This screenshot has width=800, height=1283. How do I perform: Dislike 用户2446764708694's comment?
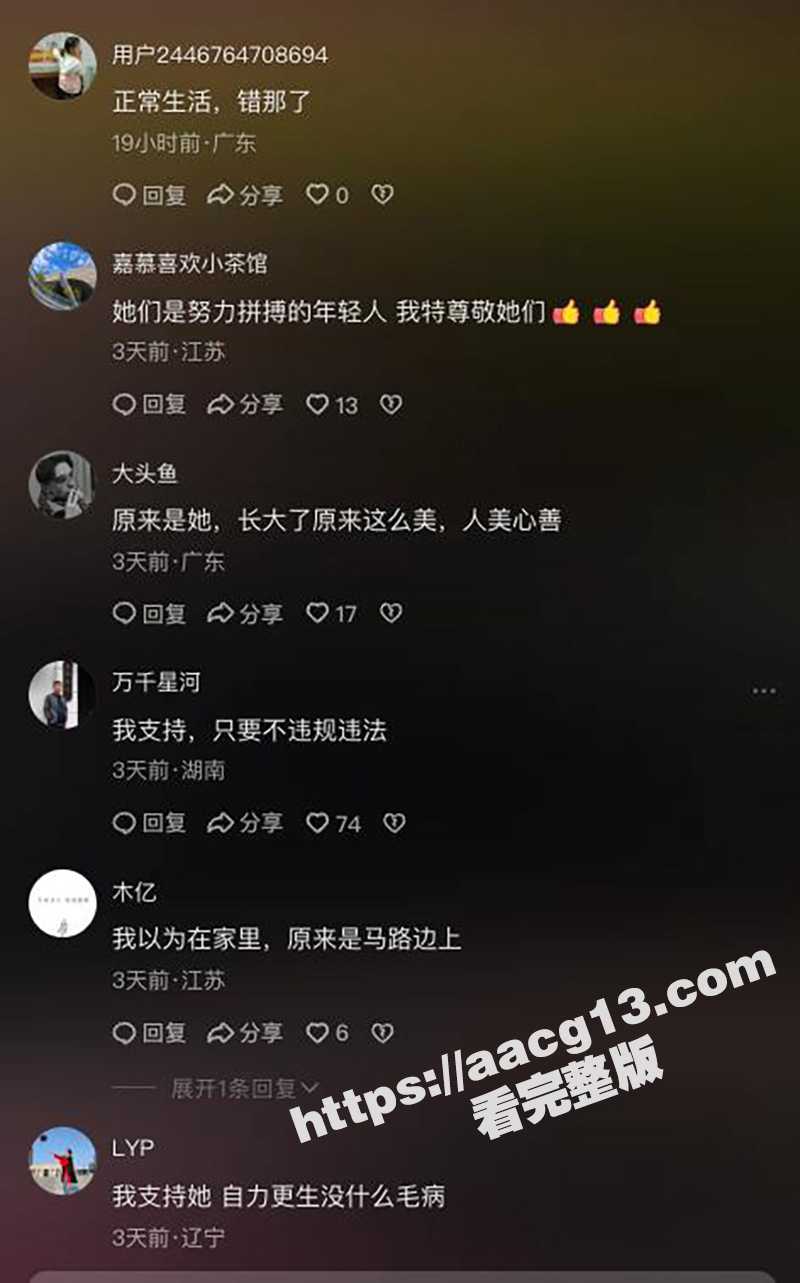pyautogui.click(x=383, y=195)
